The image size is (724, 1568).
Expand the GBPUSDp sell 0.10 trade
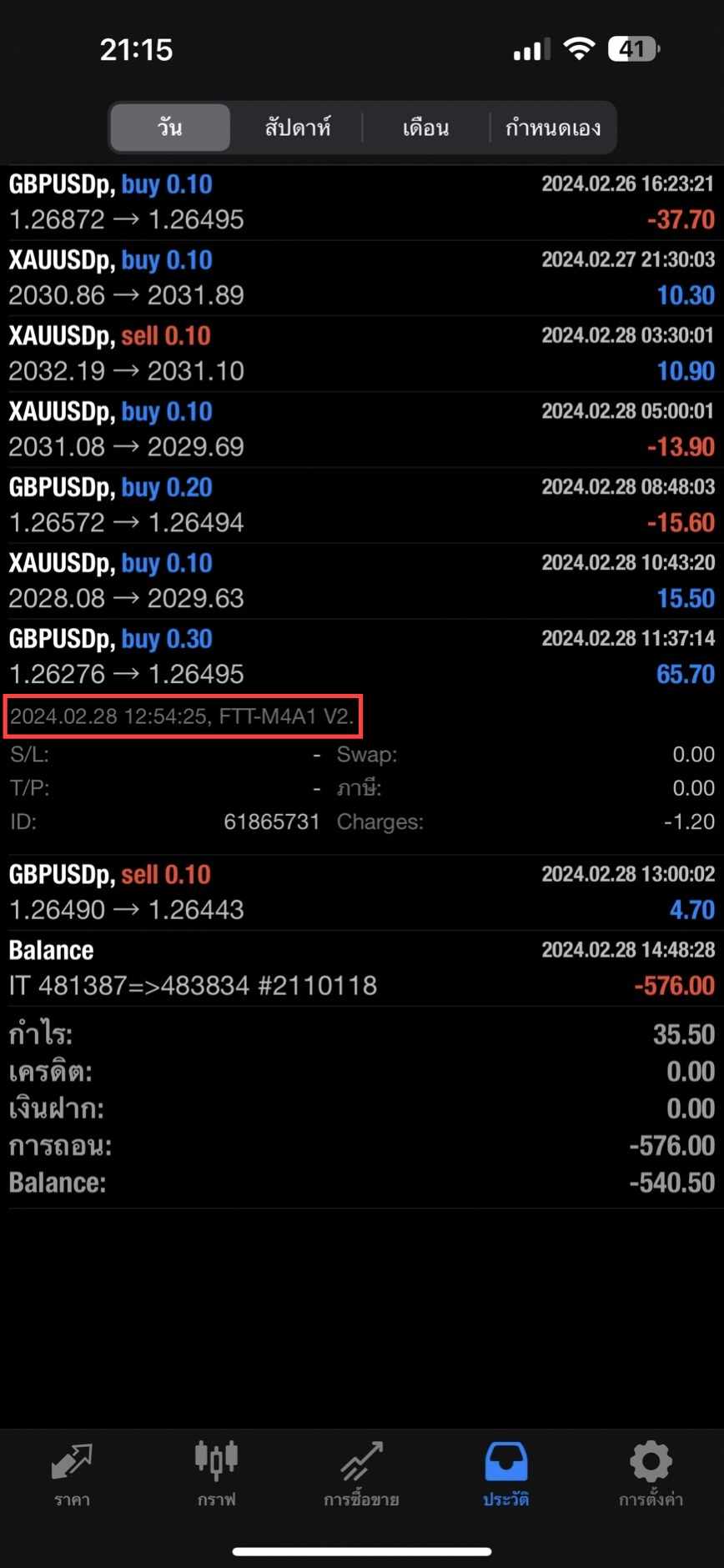[x=362, y=893]
